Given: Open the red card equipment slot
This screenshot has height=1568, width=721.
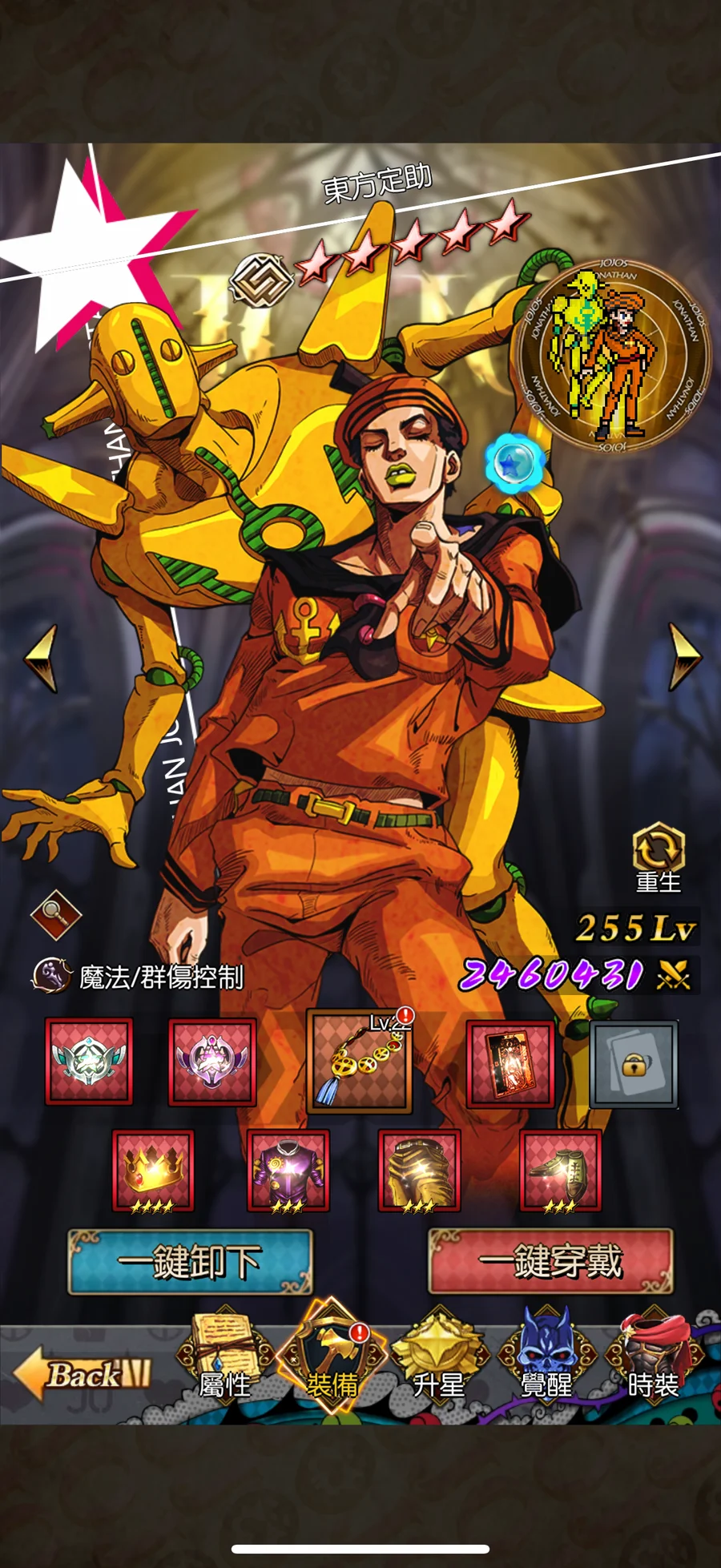Looking at the screenshot, I should [x=510, y=1064].
